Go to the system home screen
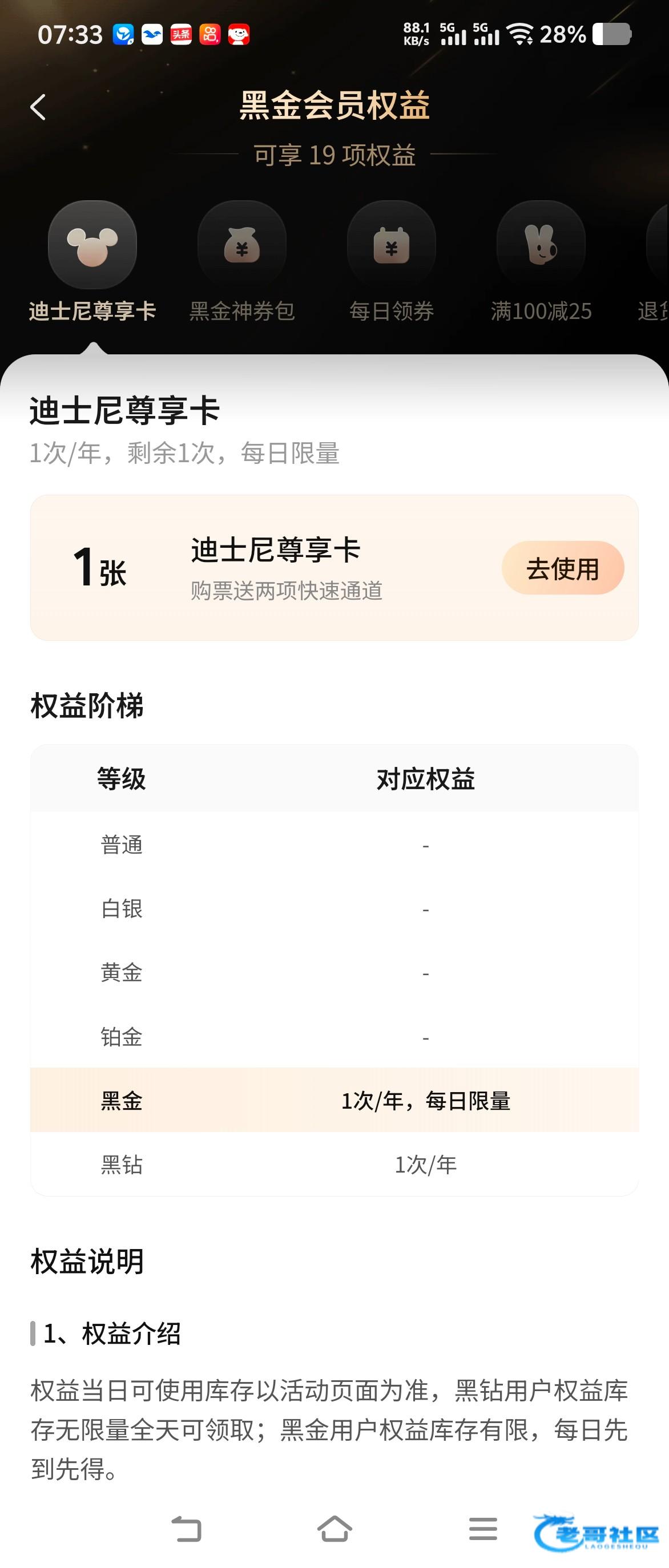Viewport: 669px width, 1568px height. tap(334, 1528)
